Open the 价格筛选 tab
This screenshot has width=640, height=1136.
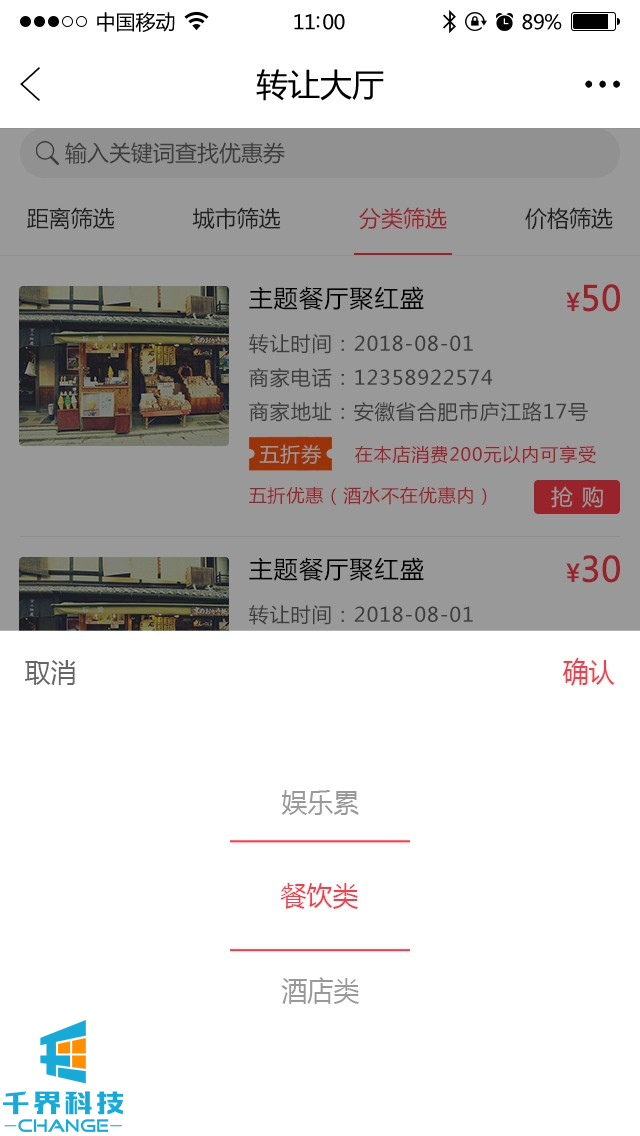[x=568, y=219]
